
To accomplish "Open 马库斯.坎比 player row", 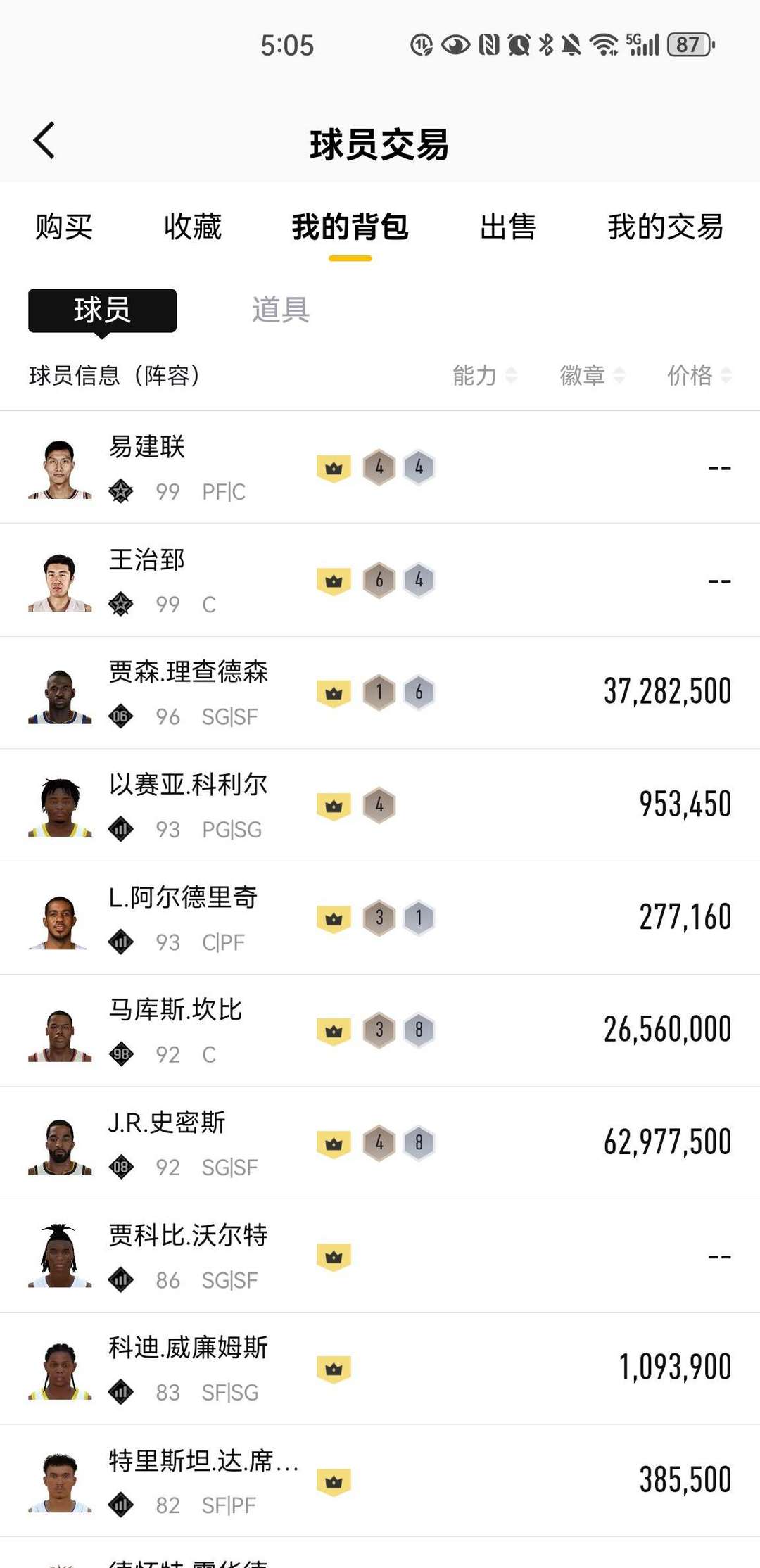I will tap(380, 1031).
